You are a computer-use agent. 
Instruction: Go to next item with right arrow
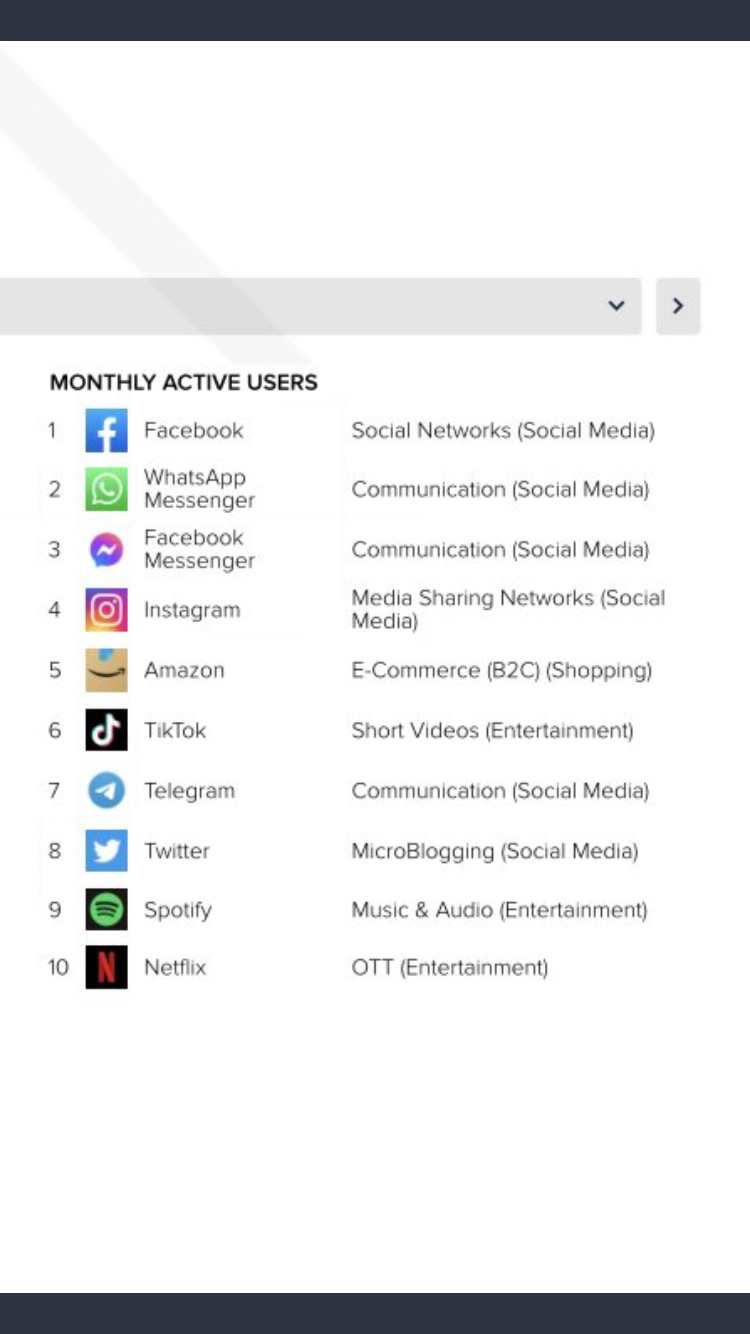pyautogui.click(x=678, y=306)
